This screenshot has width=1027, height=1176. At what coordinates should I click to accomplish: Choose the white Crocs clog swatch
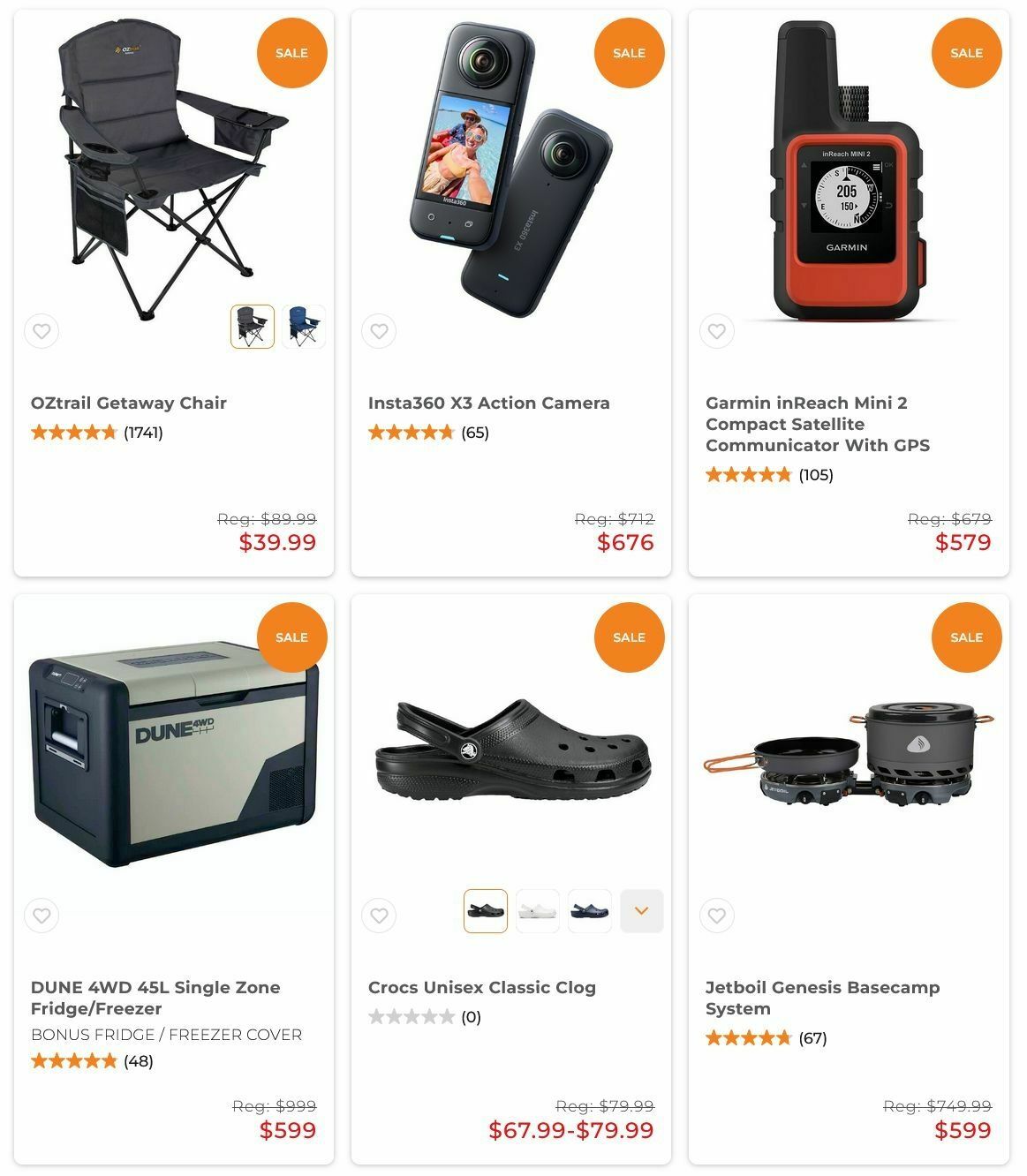tap(538, 911)
